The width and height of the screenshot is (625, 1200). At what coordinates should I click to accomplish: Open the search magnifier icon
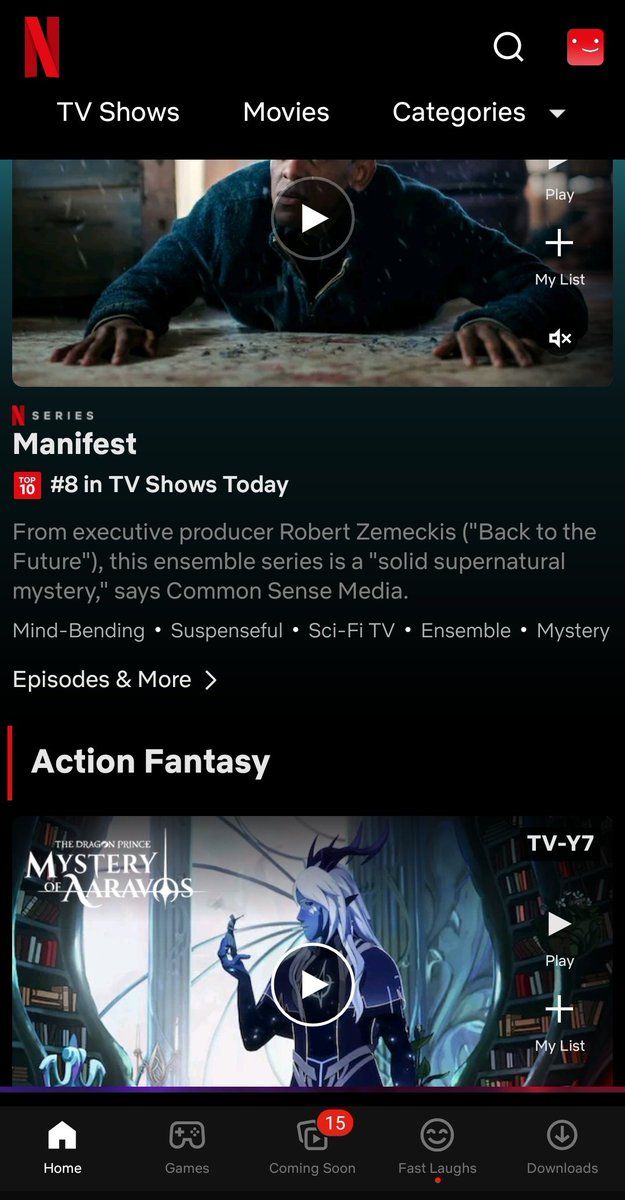pyautogui.click(x=508, y=46)
